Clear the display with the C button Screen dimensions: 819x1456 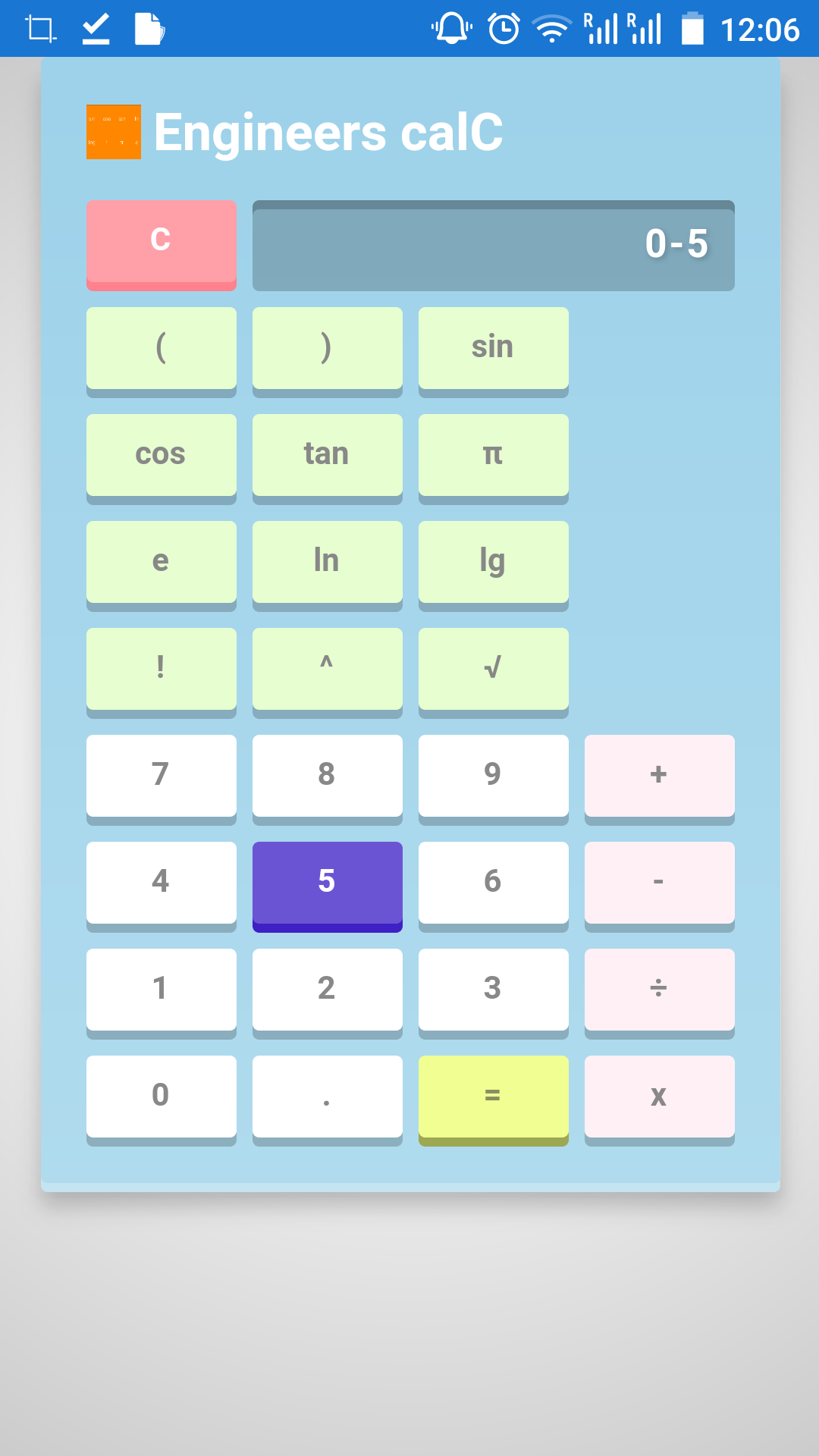tap(161, 241)
